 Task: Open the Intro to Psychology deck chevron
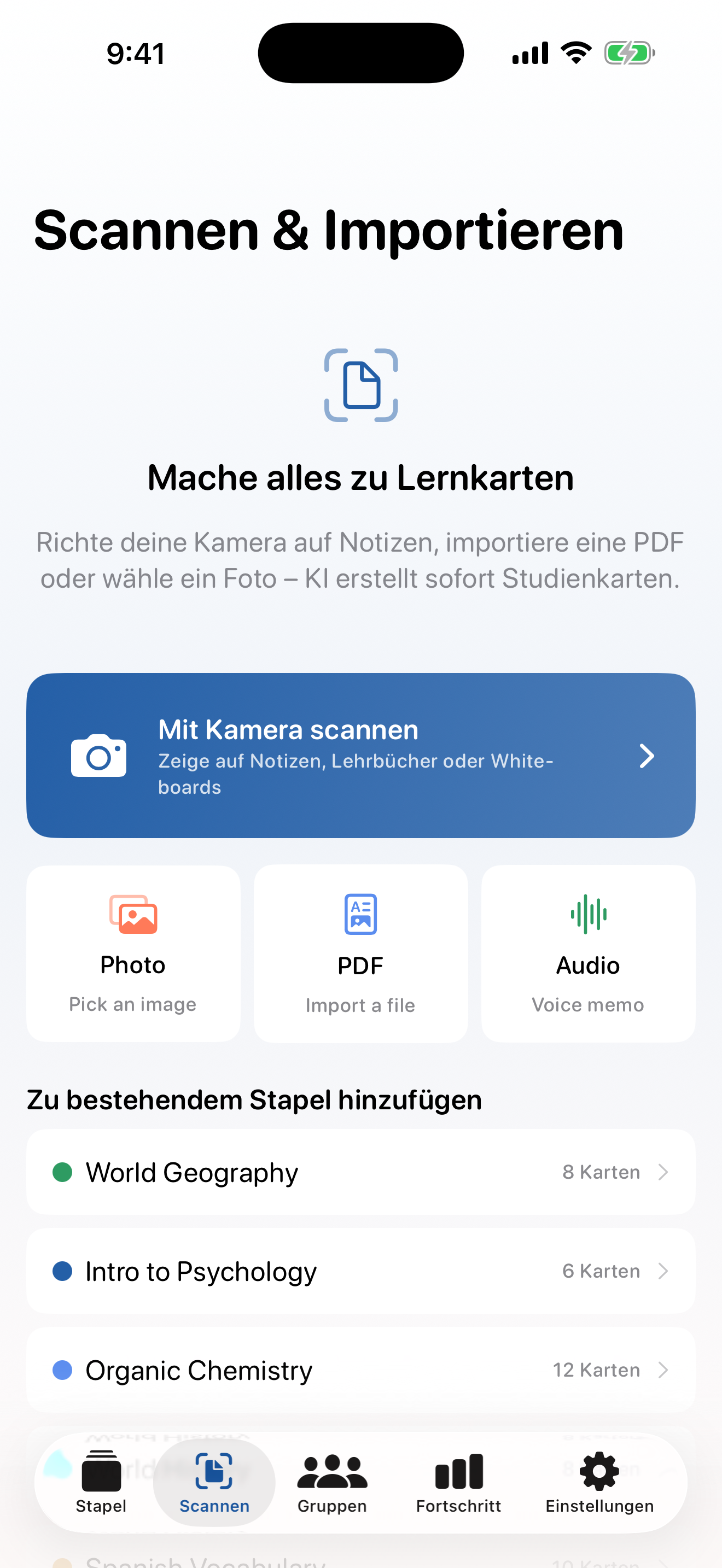click(663, 1271)
